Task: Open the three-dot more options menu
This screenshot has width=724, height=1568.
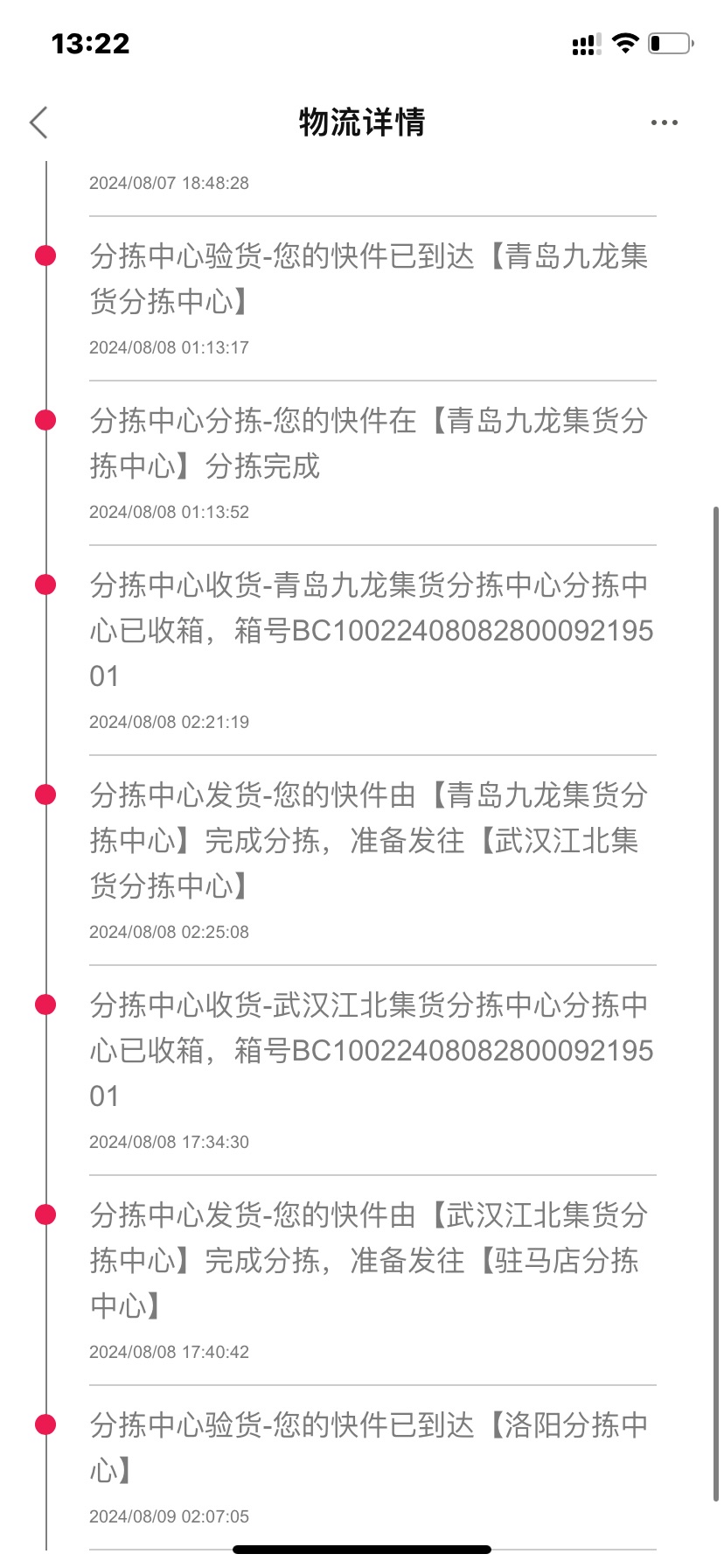Action: (x=664, y=122)
